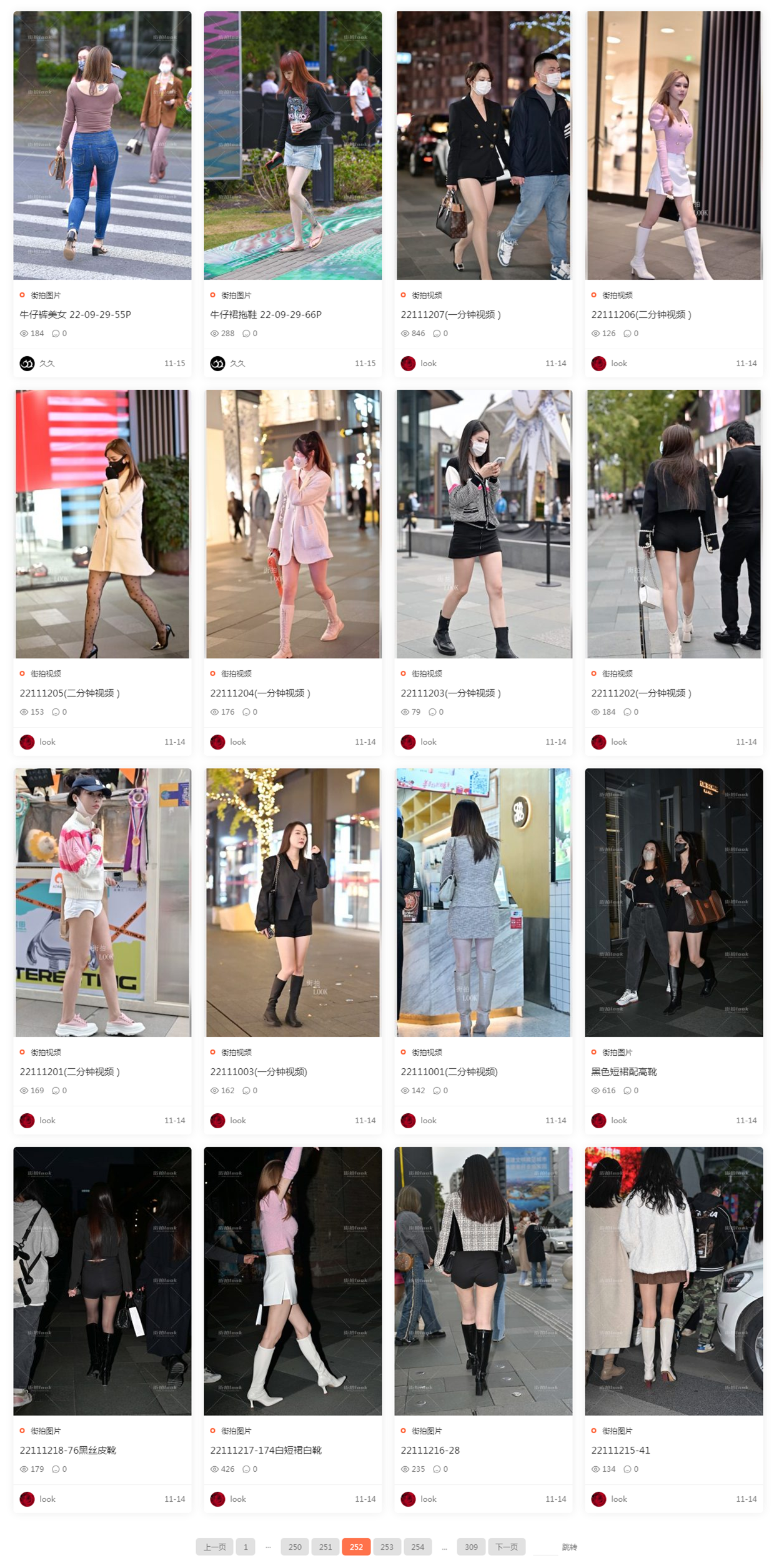
Task: Open the post 牛仔裤美女 22-09-29-55P
Action: pos(75,314)
